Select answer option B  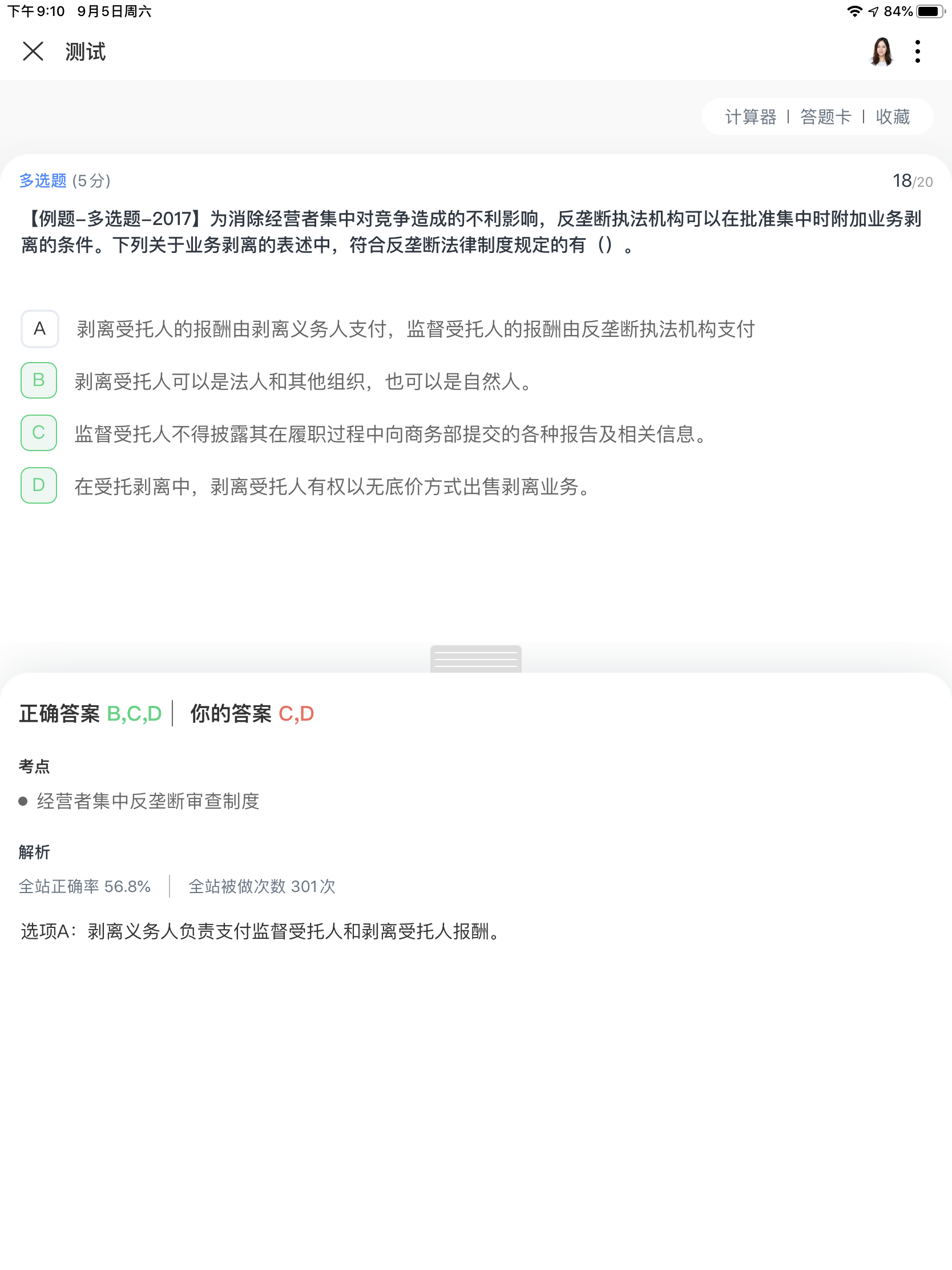coord(38,380)
